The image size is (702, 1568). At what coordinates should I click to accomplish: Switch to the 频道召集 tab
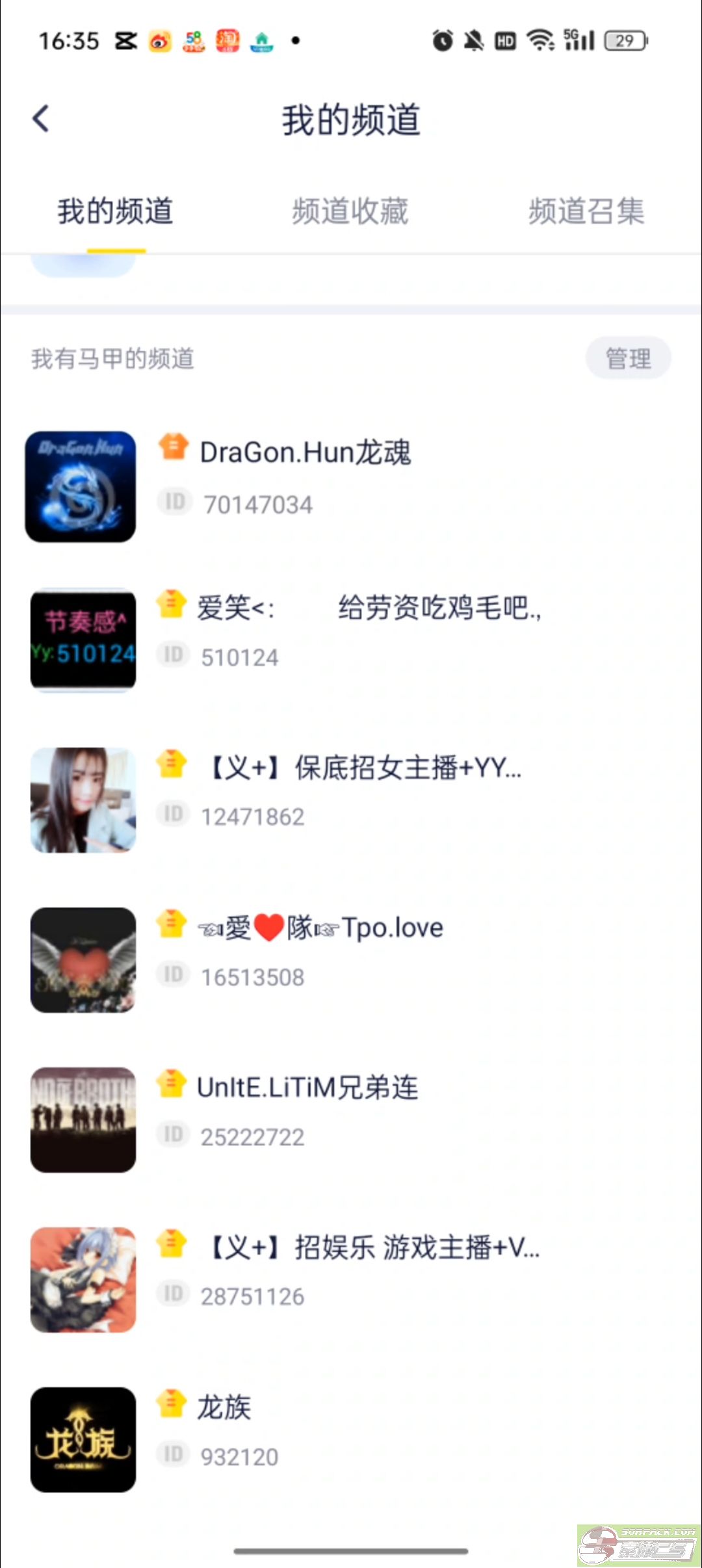pos(586,211)
